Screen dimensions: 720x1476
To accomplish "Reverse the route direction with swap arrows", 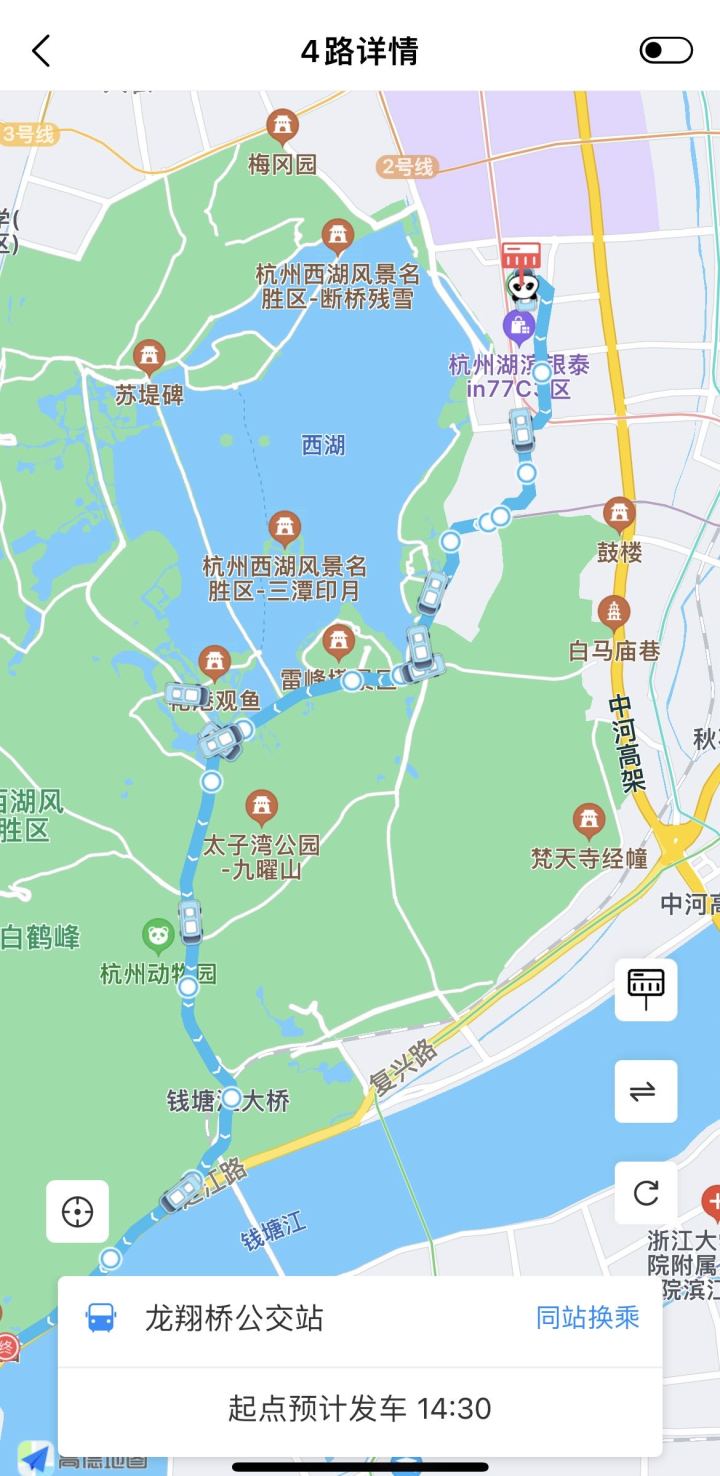I will [646, 1091].
